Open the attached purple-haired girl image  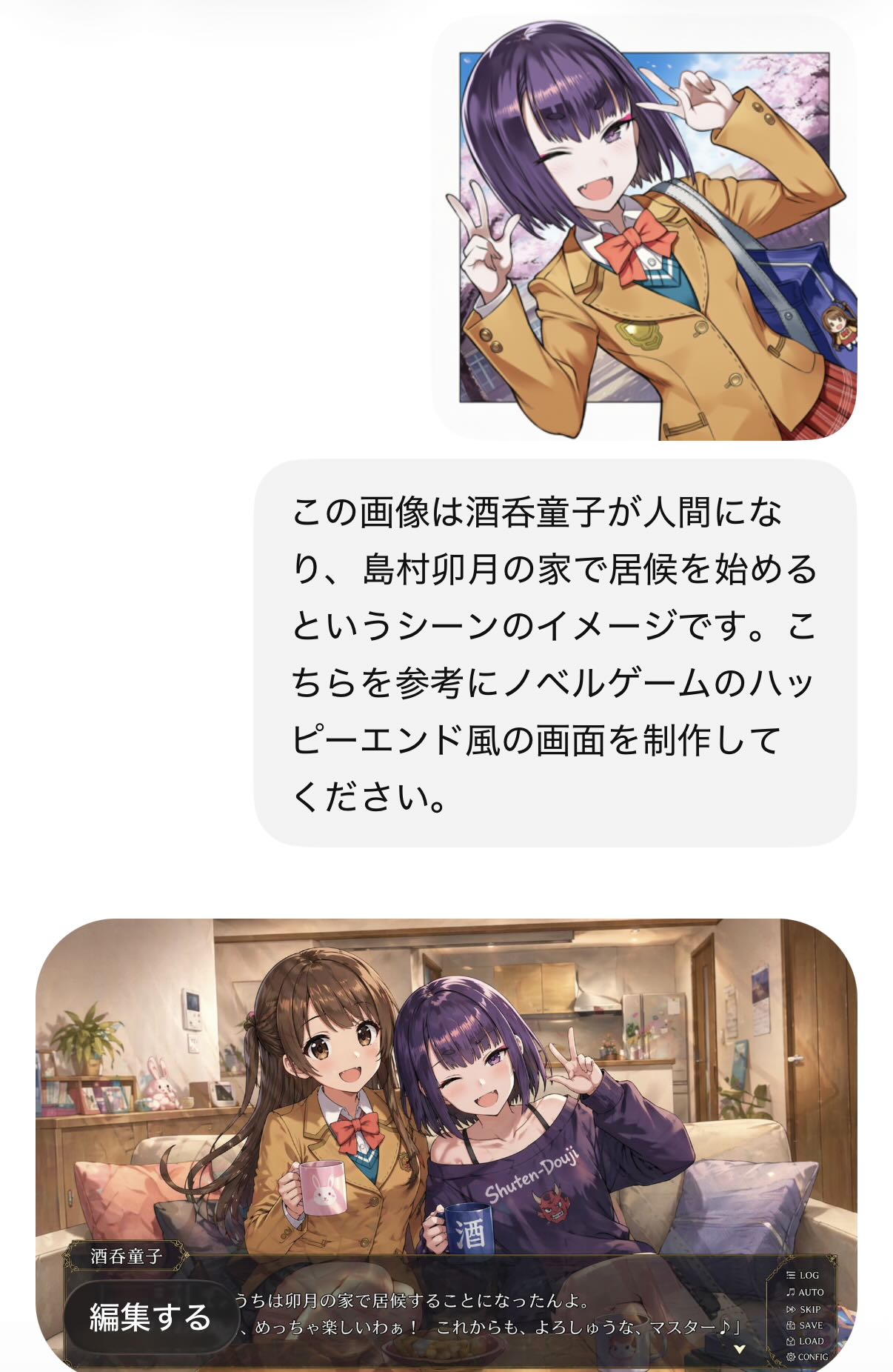point(644,230)
